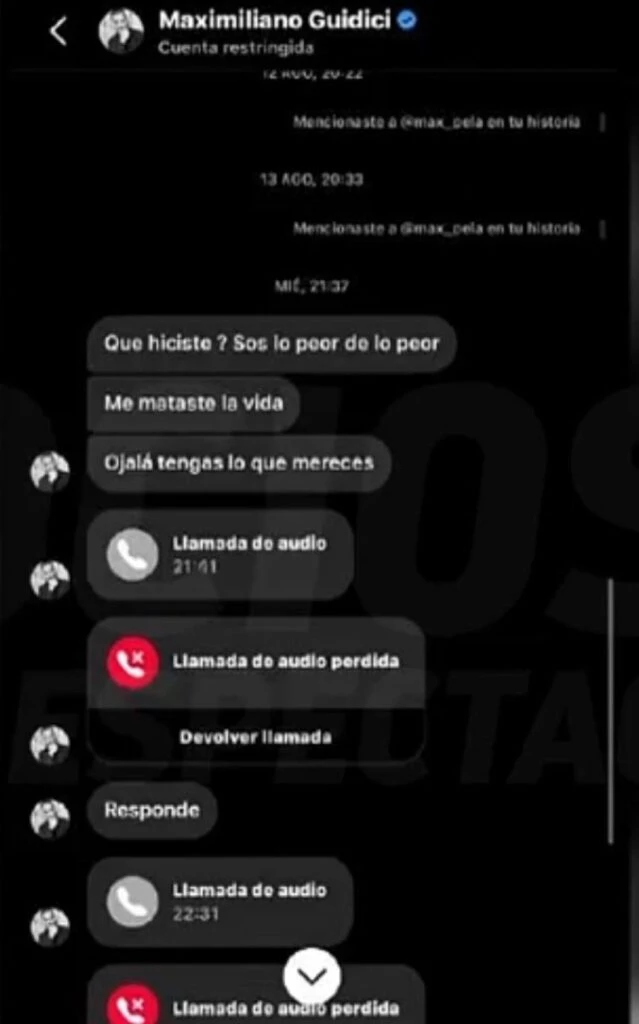The width and height of the screenshot is (639, 1024).
Task: Go back using the top arrow
Action: (58, 32)
